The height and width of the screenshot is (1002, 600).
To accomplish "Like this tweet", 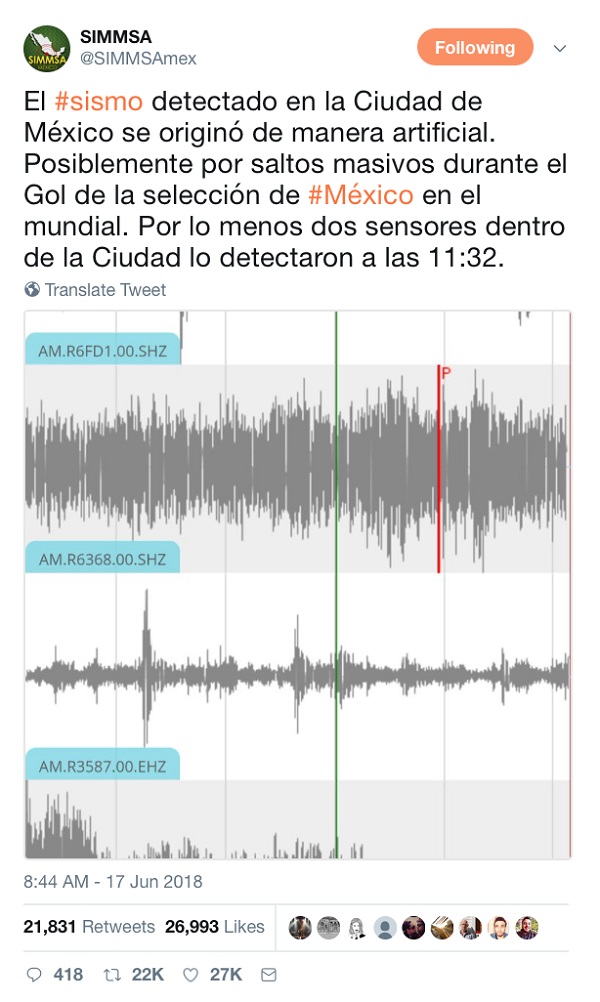I will click(195, 974).
